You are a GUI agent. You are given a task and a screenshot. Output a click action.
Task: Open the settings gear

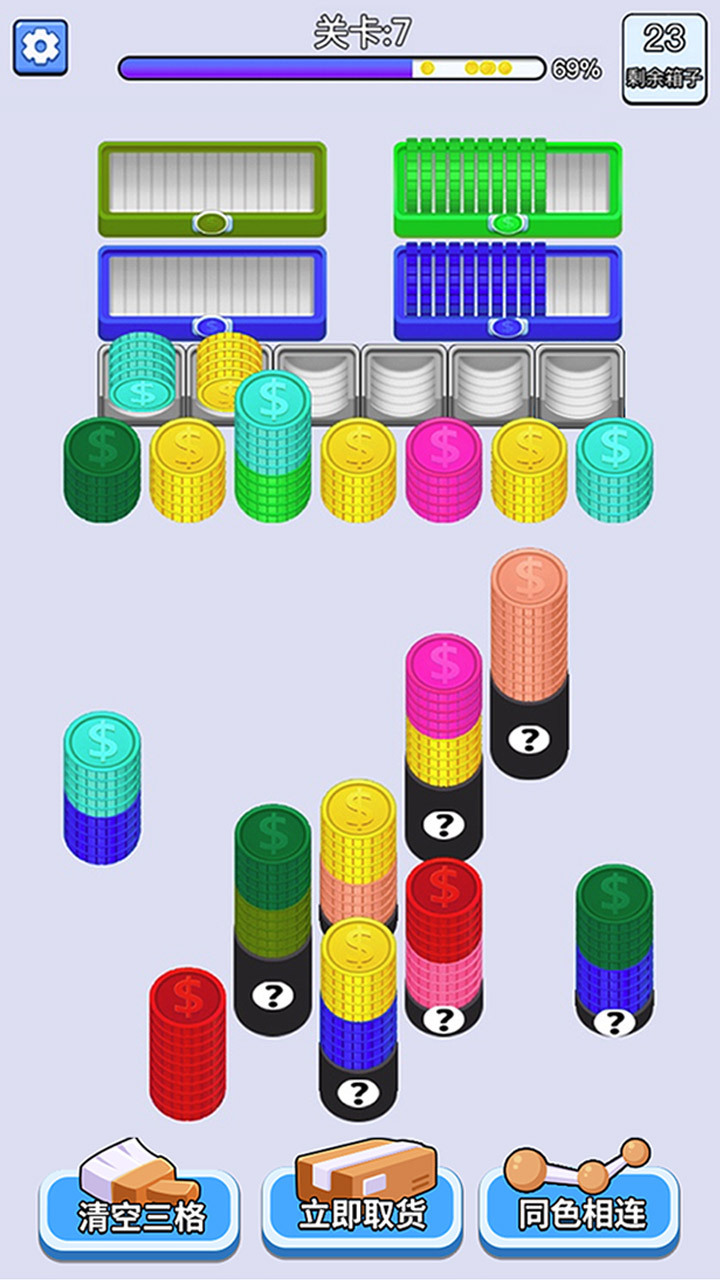(x=40, y=46)
